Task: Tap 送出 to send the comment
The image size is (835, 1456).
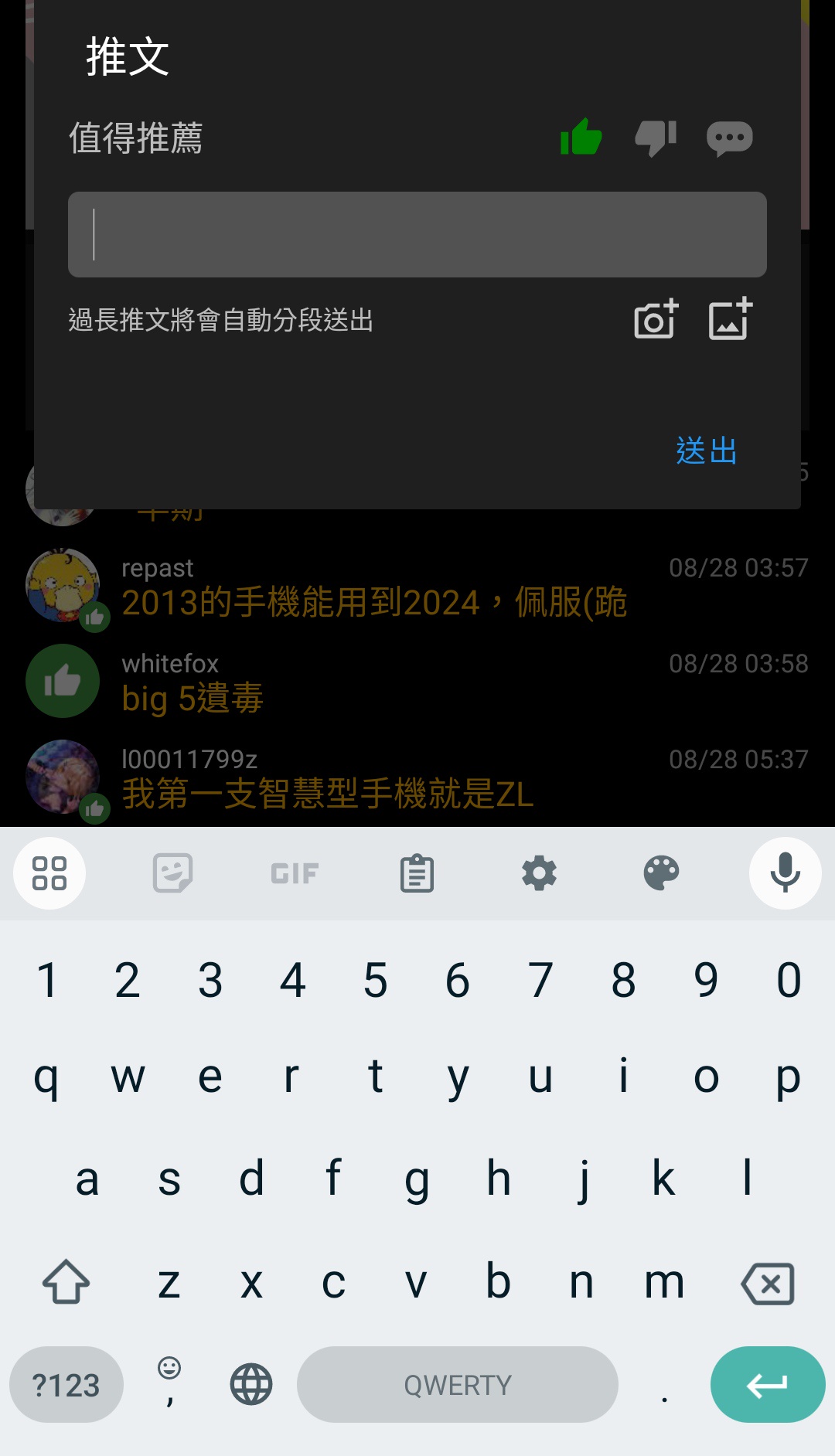Action: 707,451
